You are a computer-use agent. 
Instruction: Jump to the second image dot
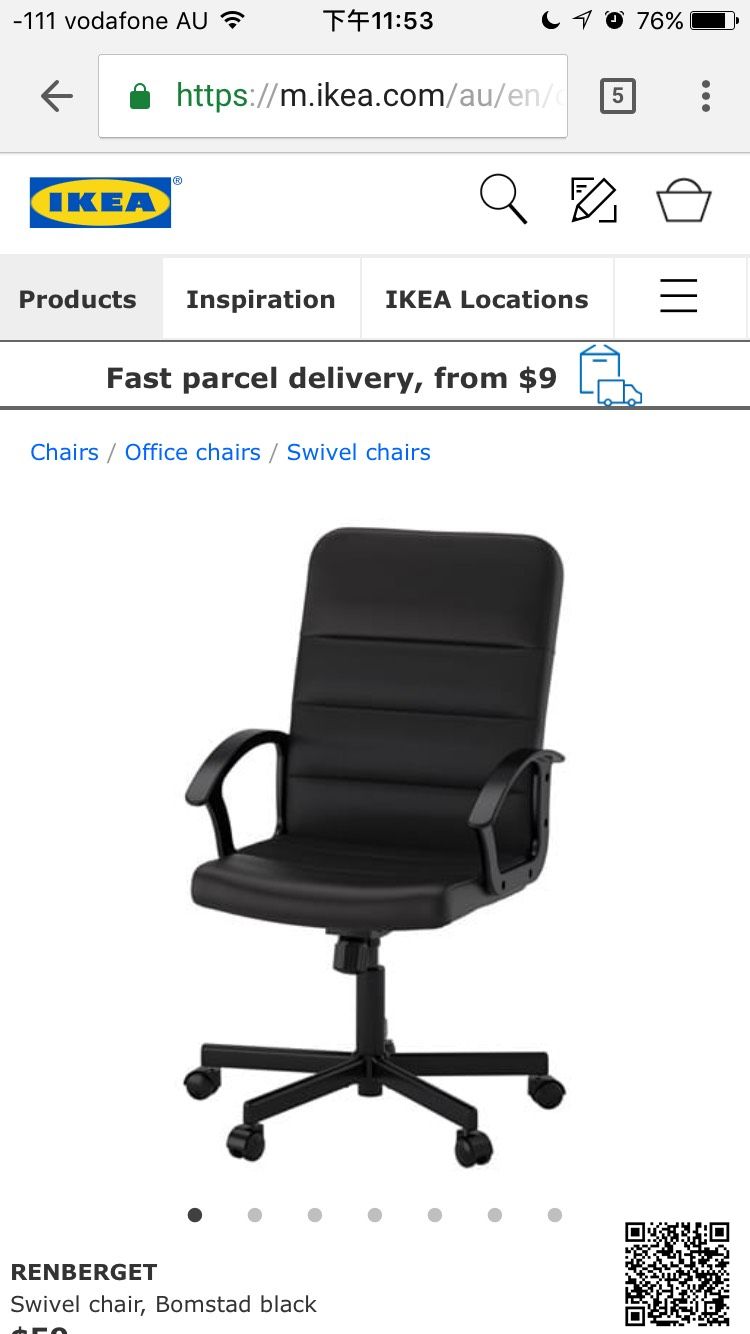point(255,1215)
